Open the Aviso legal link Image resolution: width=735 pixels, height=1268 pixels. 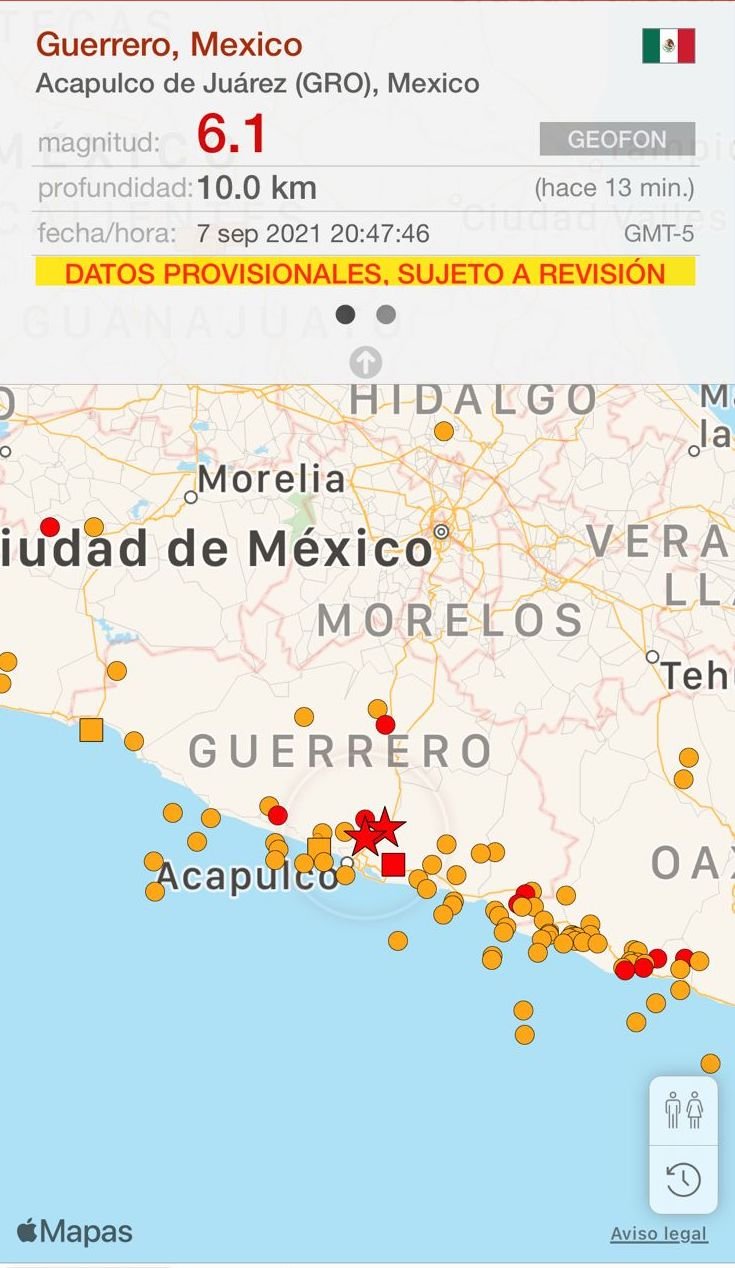coord(659,1234)
